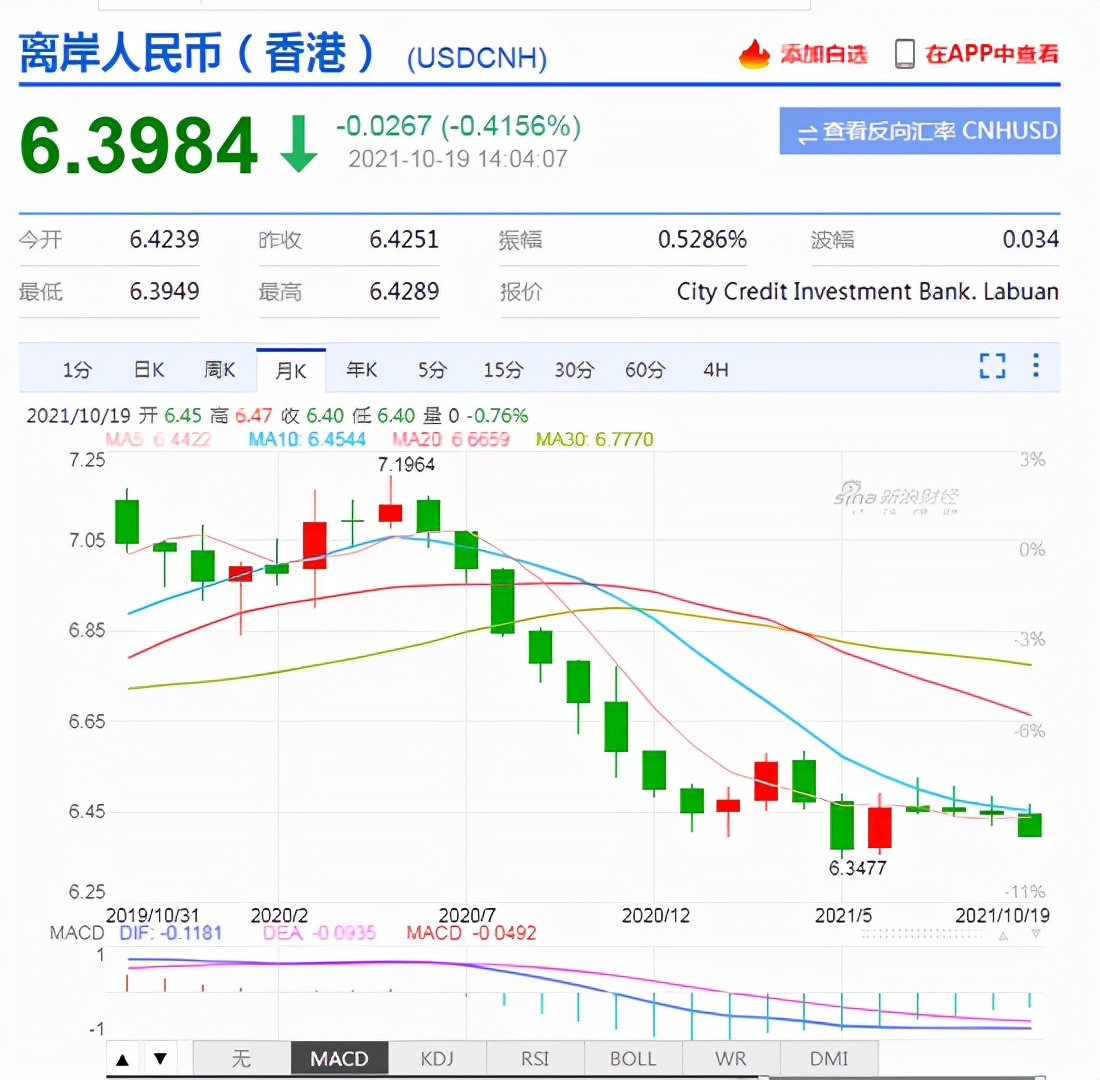Show the 15分 chart
Screen dimensions: 1100x1080
(x=503, y=370)
